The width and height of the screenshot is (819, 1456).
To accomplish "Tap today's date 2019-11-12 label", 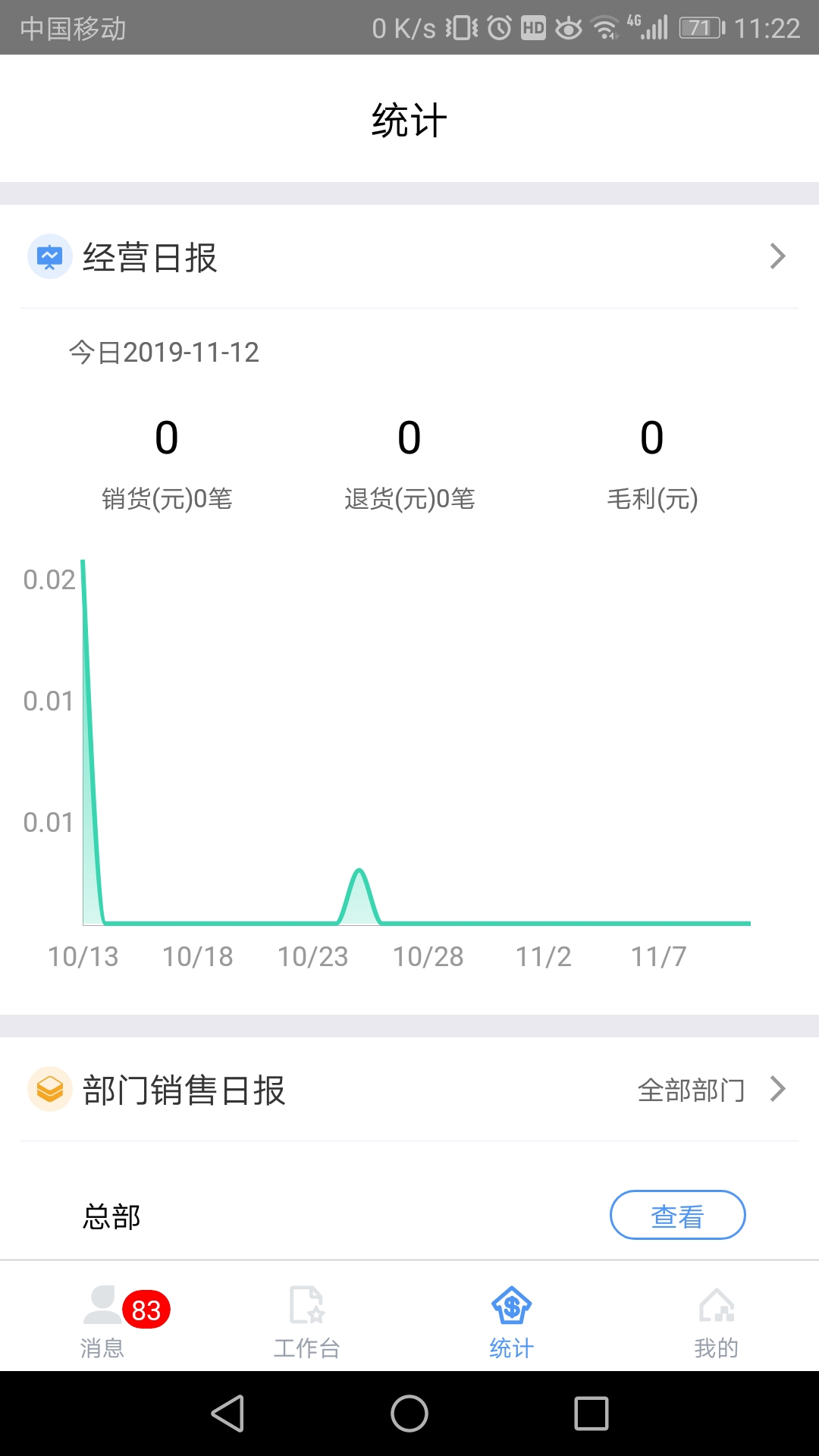I will pyautogui.click(x=162, y=352).
